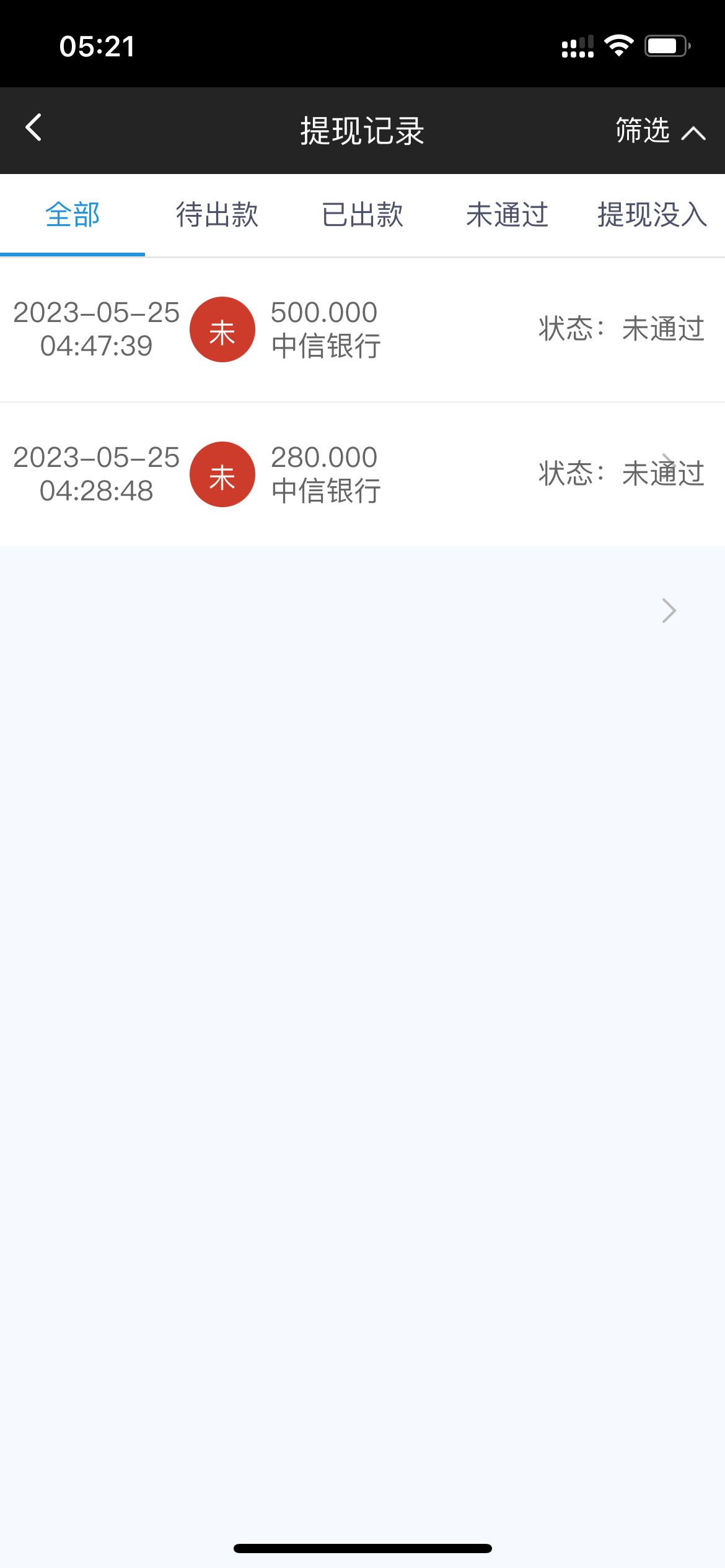This screenshot has width=725, height=1568.
Task: Open the 500.000 中信银行 withdrawal record
Action: point(362,329)
